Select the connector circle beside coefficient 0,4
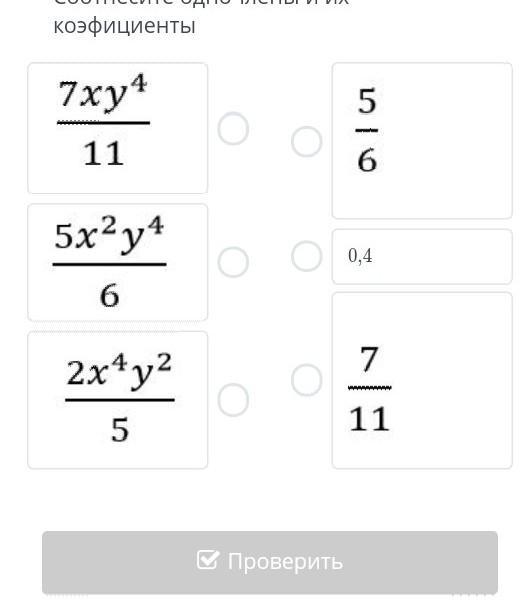Screen dimensions: 525x614 (x=307, y=256)
